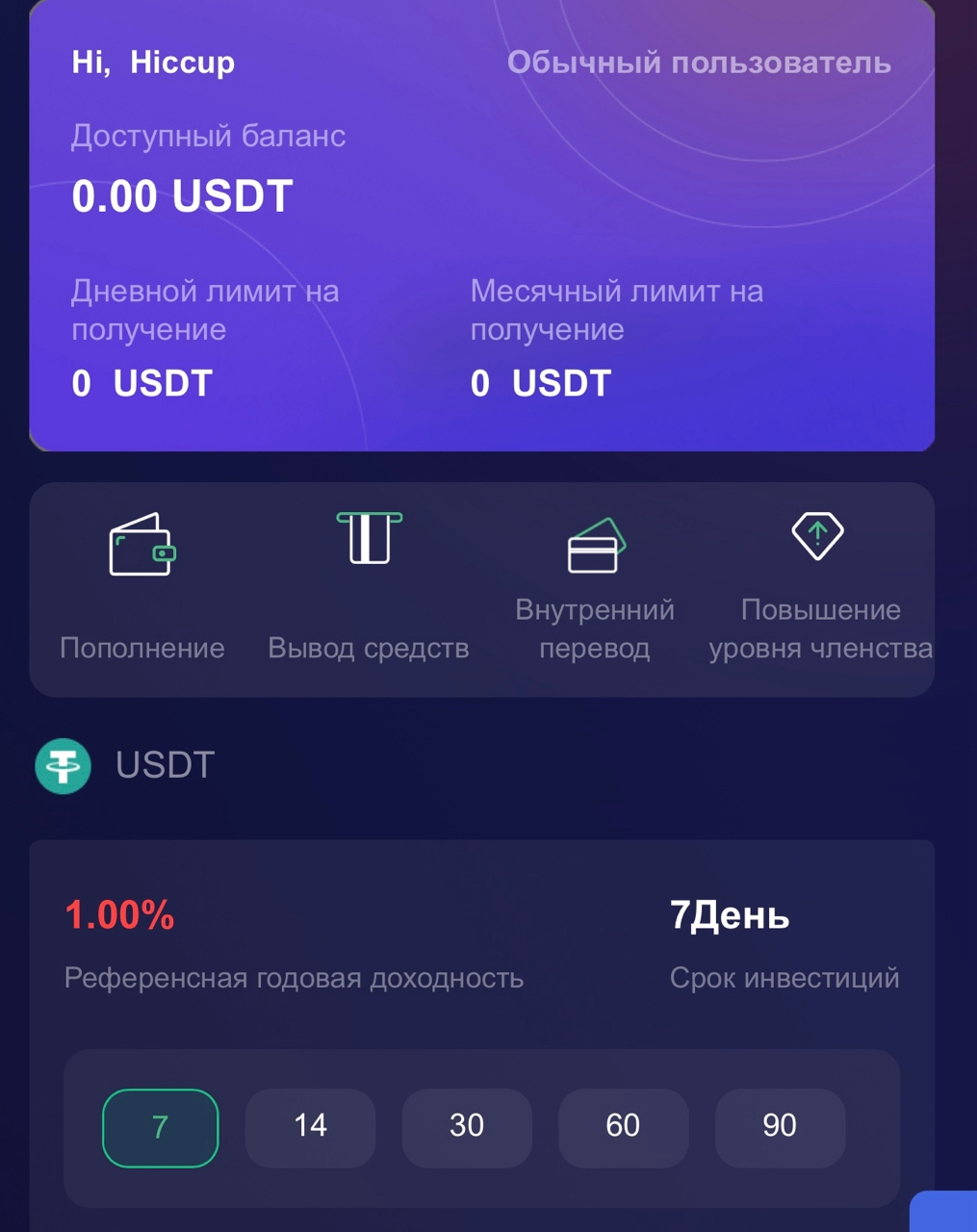
Task: Click the Обычный пользователь status label
Action: [701, 63]
